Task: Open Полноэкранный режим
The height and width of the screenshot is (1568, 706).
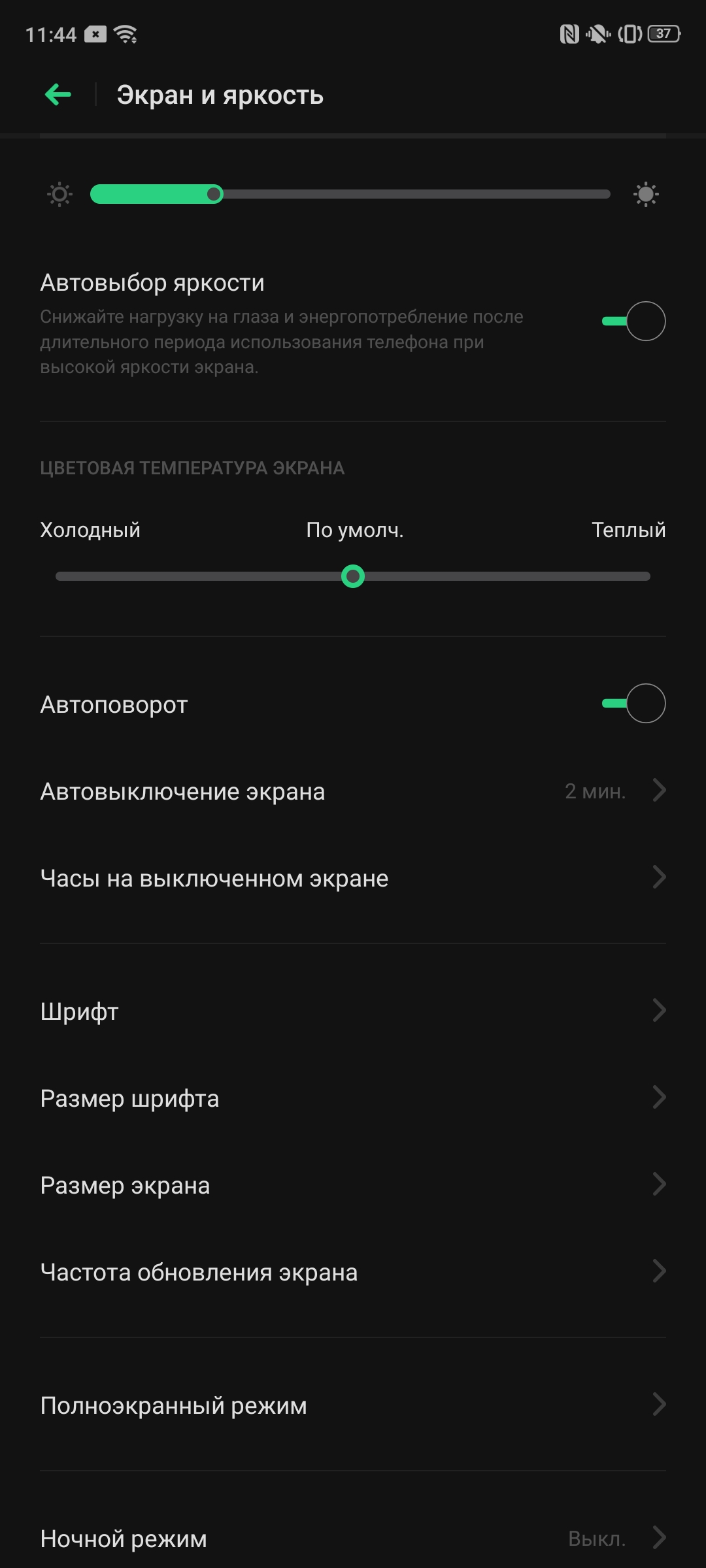Action: pos(353,1405)
